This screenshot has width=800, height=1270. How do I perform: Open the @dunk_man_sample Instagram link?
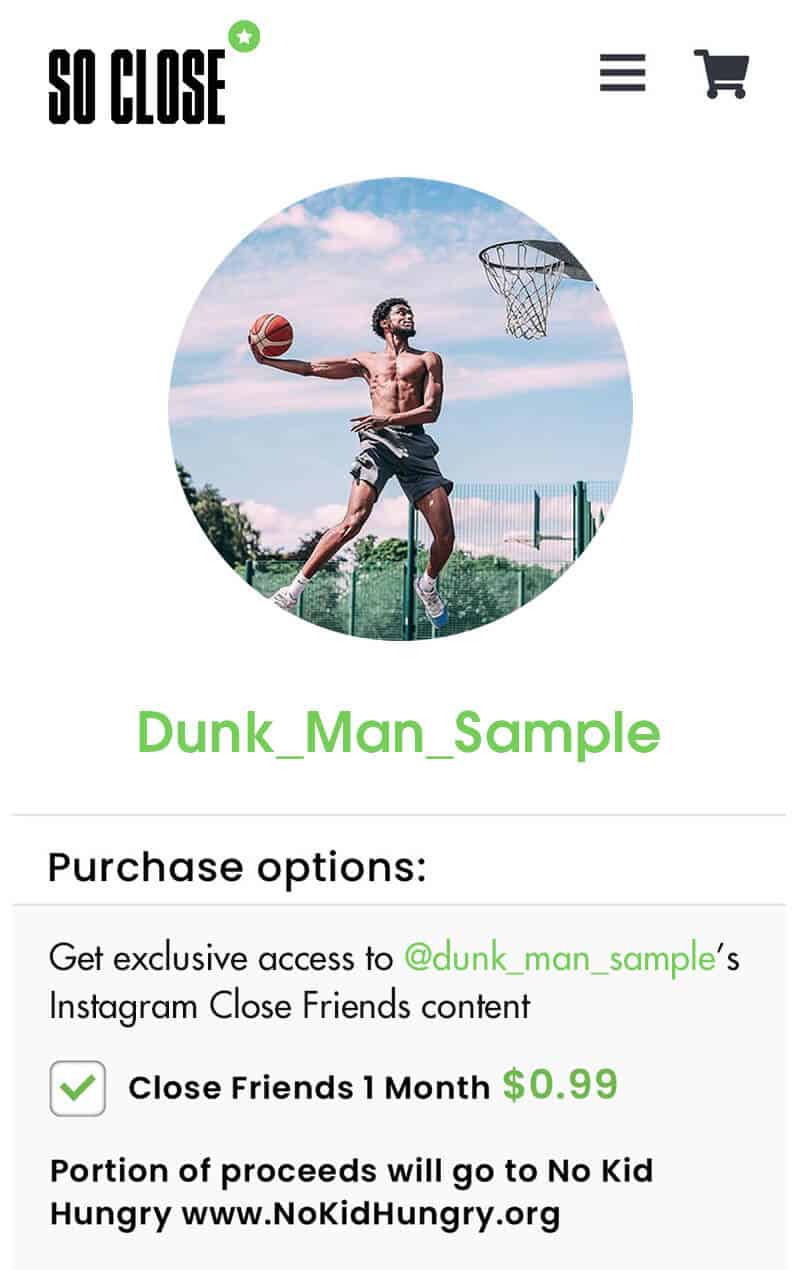point(560,958)
